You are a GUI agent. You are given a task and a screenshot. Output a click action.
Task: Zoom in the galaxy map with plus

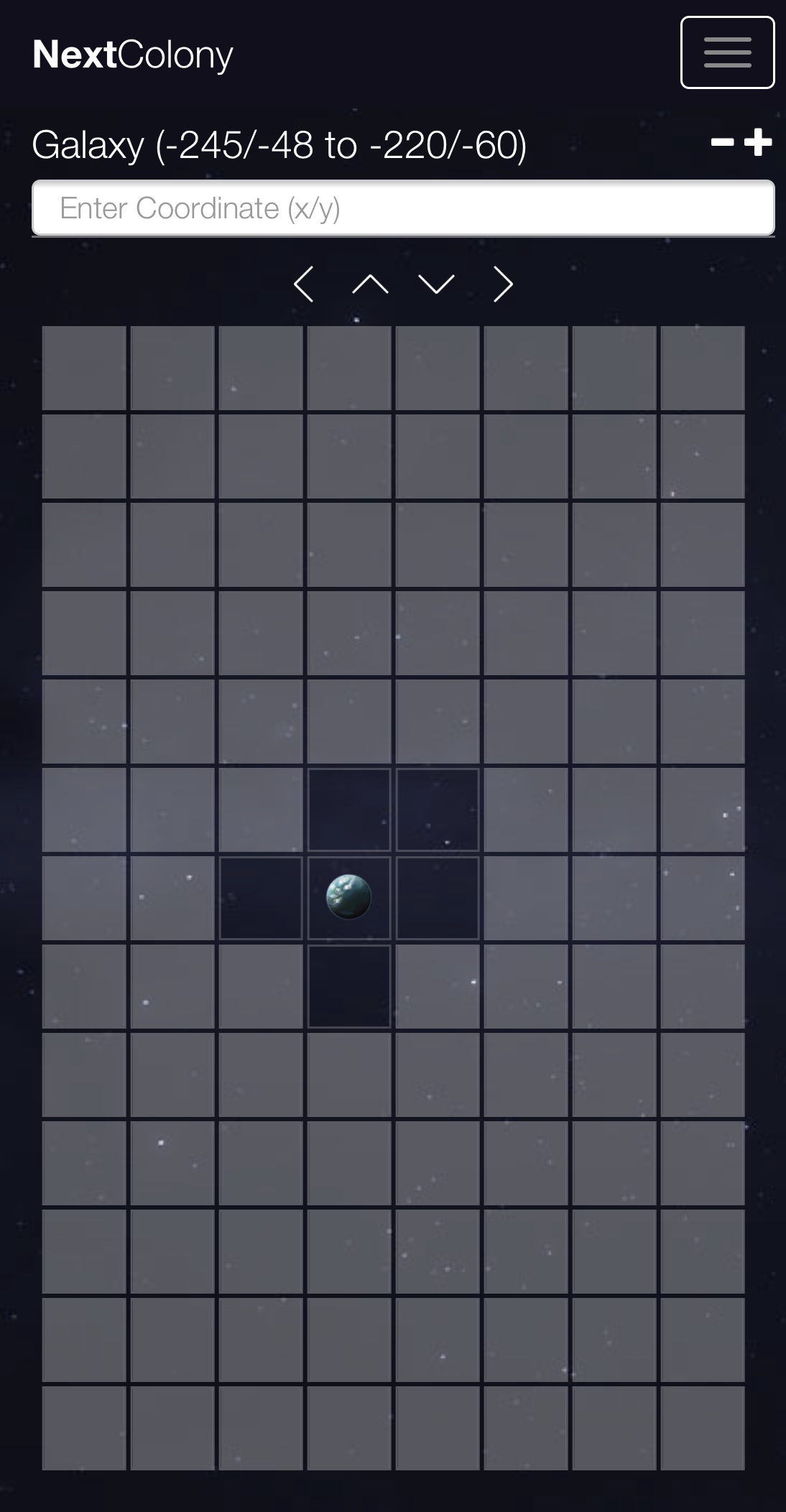tap(758, 142)
